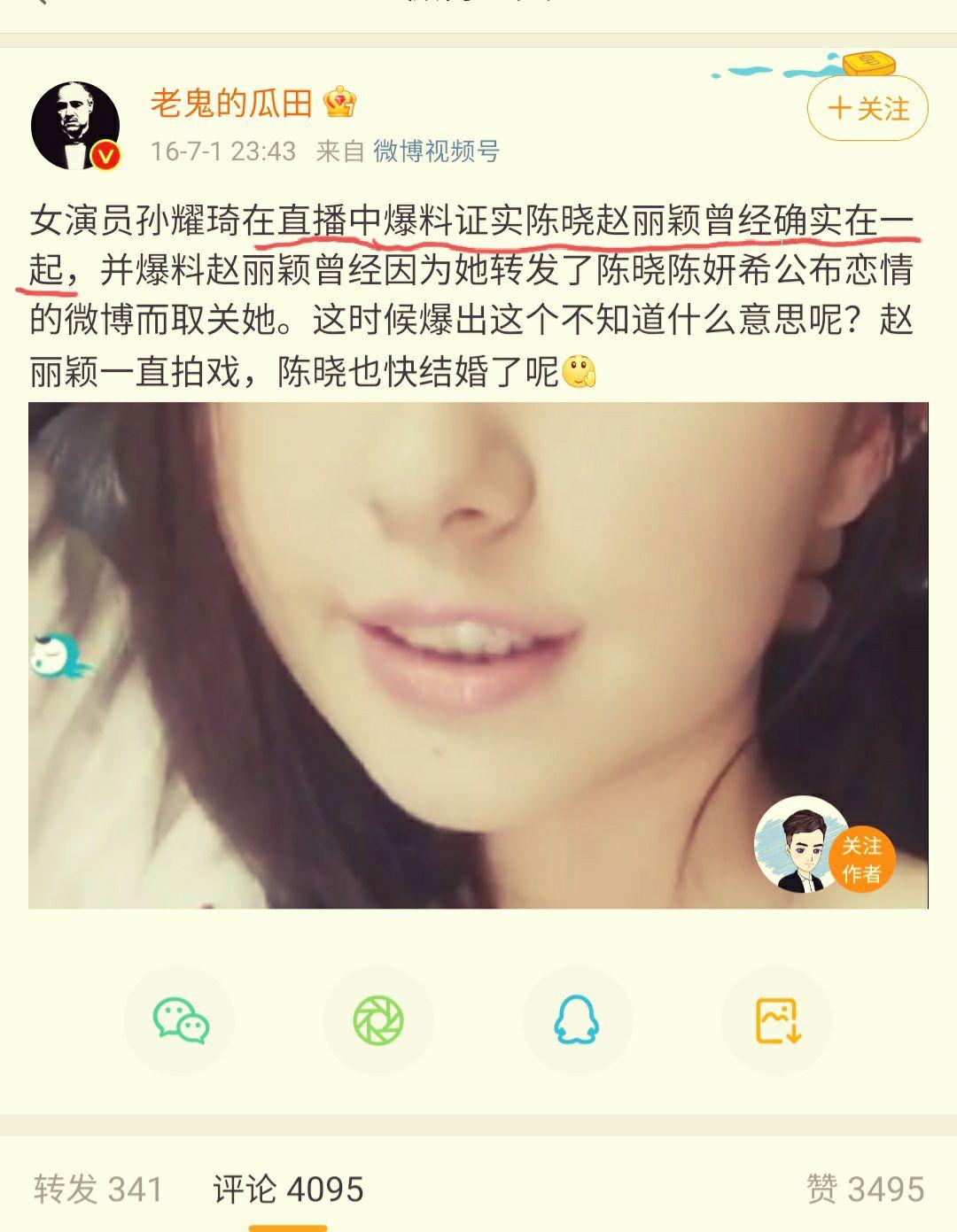Save the post as an image
This screenshot has height=1232, width=957.
[777, 1020]
